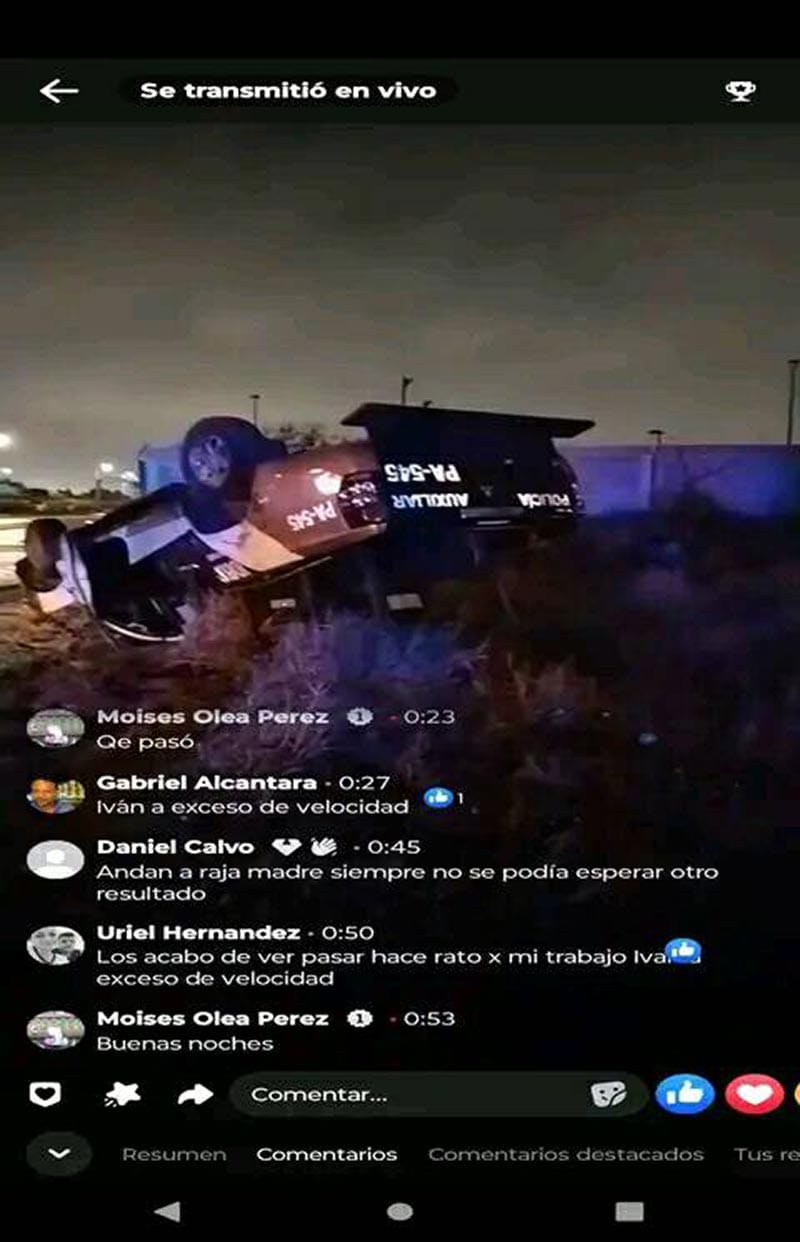Tap the system home button

tap(400, 1212)
